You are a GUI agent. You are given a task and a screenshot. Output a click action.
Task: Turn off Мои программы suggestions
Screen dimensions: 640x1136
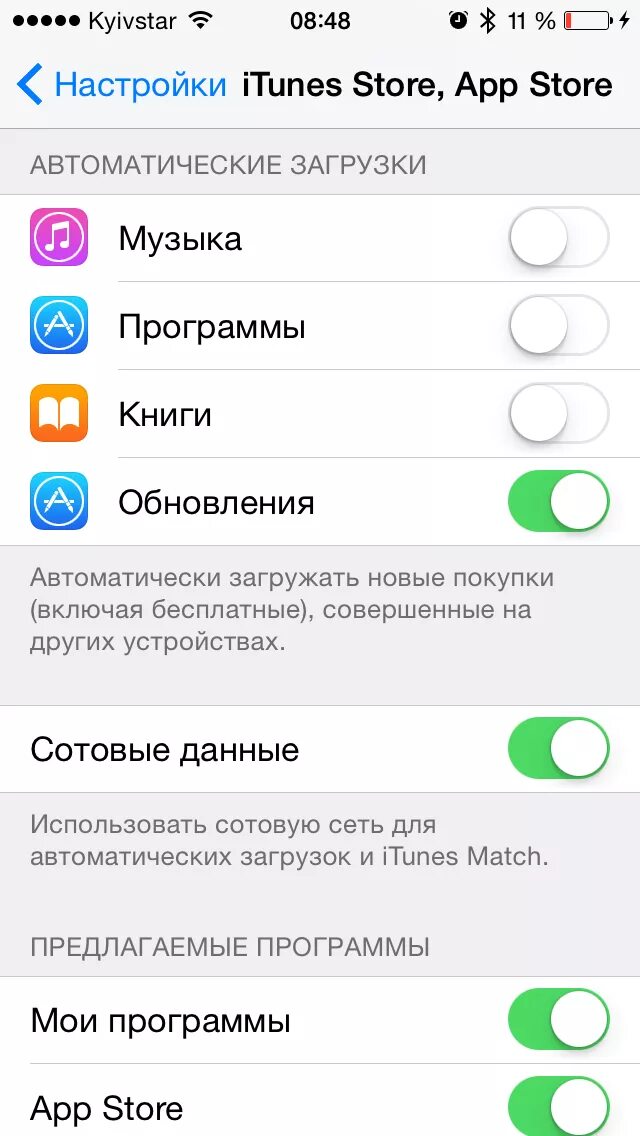558,1020
